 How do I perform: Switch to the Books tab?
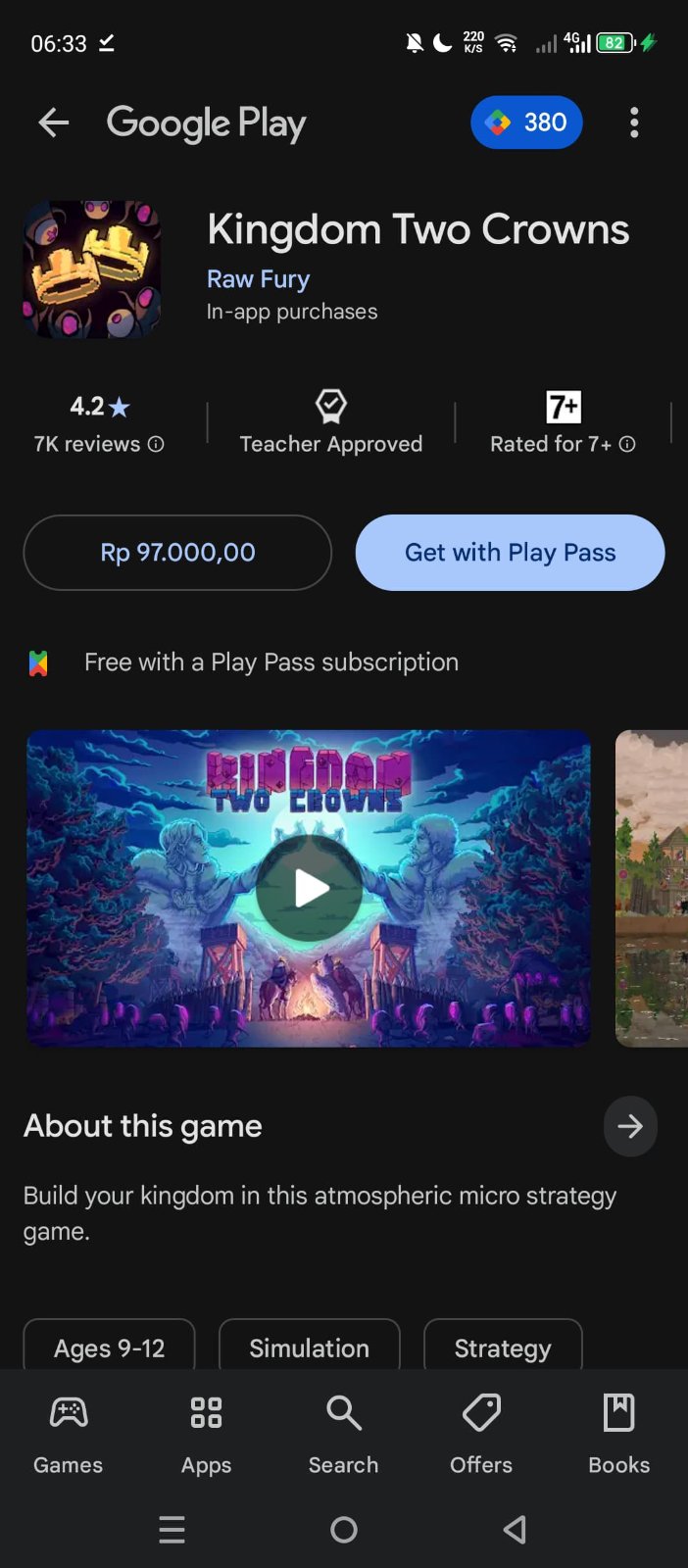[x=618, y=1435]
